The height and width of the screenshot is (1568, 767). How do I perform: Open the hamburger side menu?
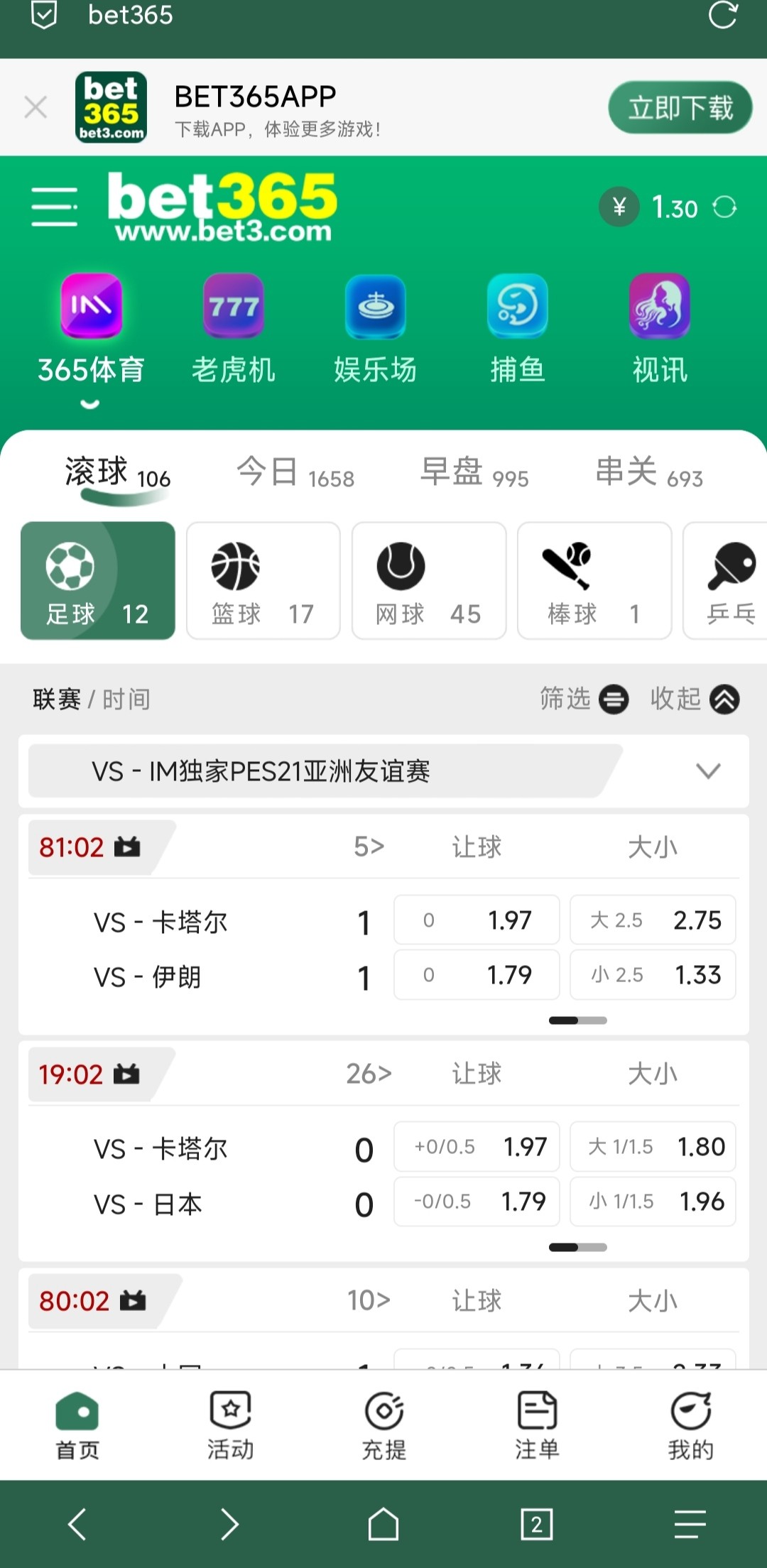click(x=55, y=207)
